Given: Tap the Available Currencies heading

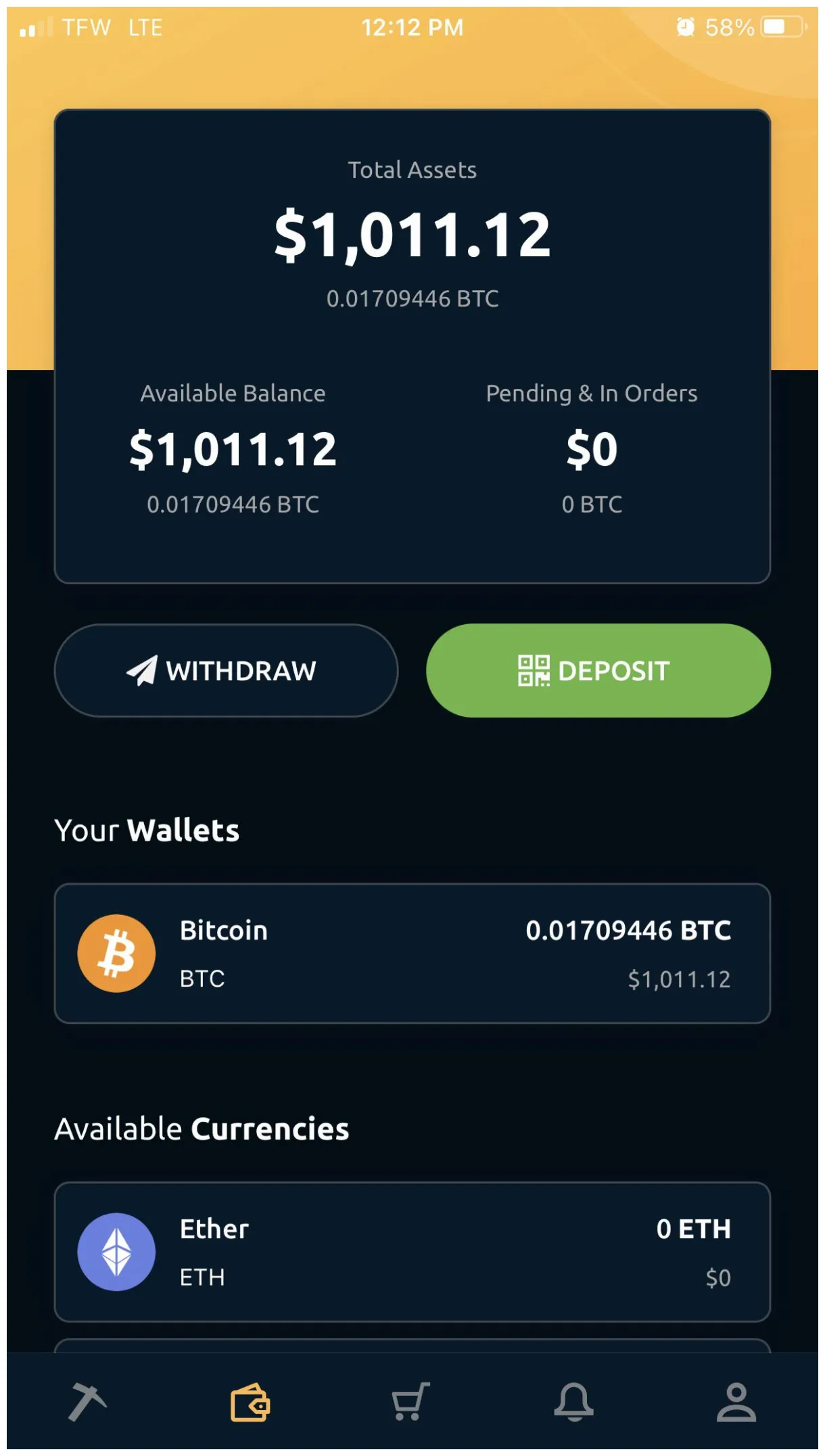Looking at the screenshot, I should coord(202,1128).
